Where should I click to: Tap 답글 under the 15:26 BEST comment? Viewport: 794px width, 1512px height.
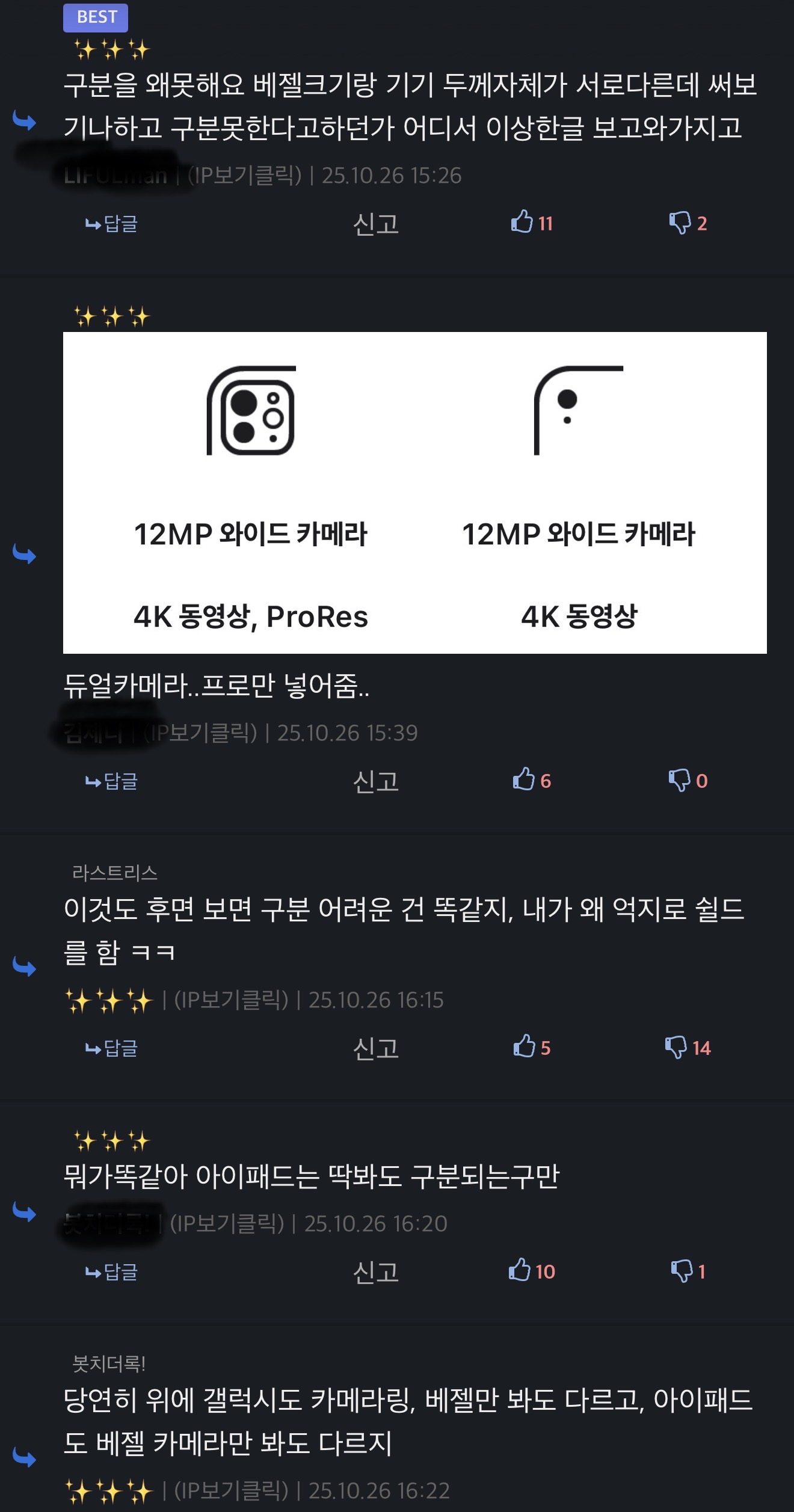click(112, 224)
